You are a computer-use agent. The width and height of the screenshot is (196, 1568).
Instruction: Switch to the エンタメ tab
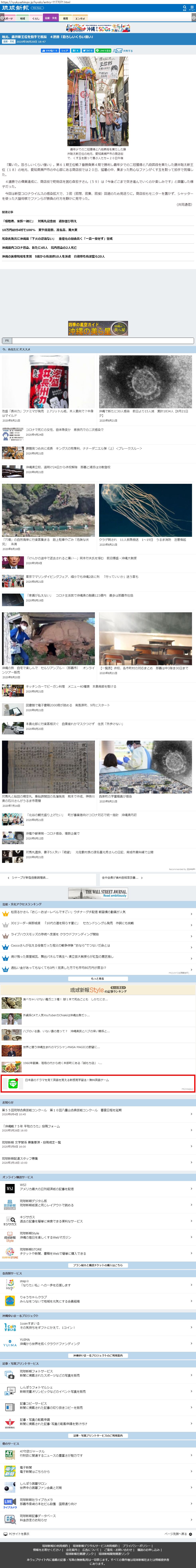tap(80, 18)
